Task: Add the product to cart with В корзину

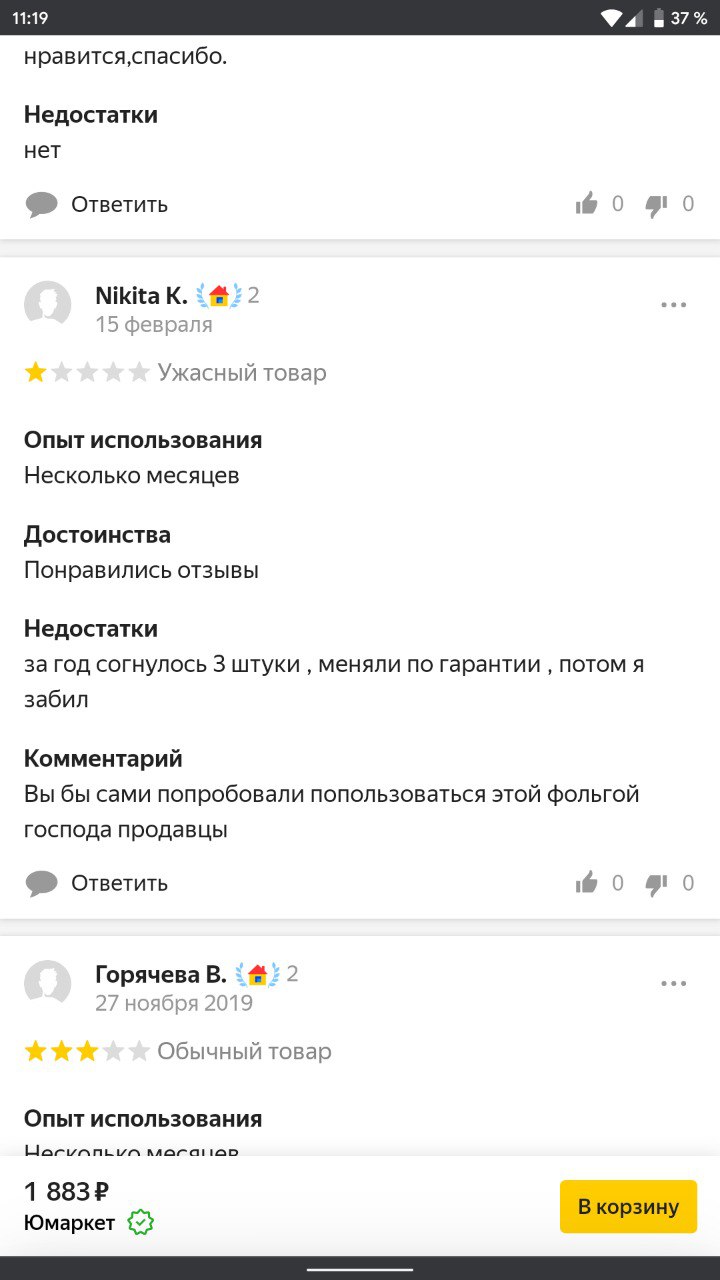Action: (x=627, y=1206)
